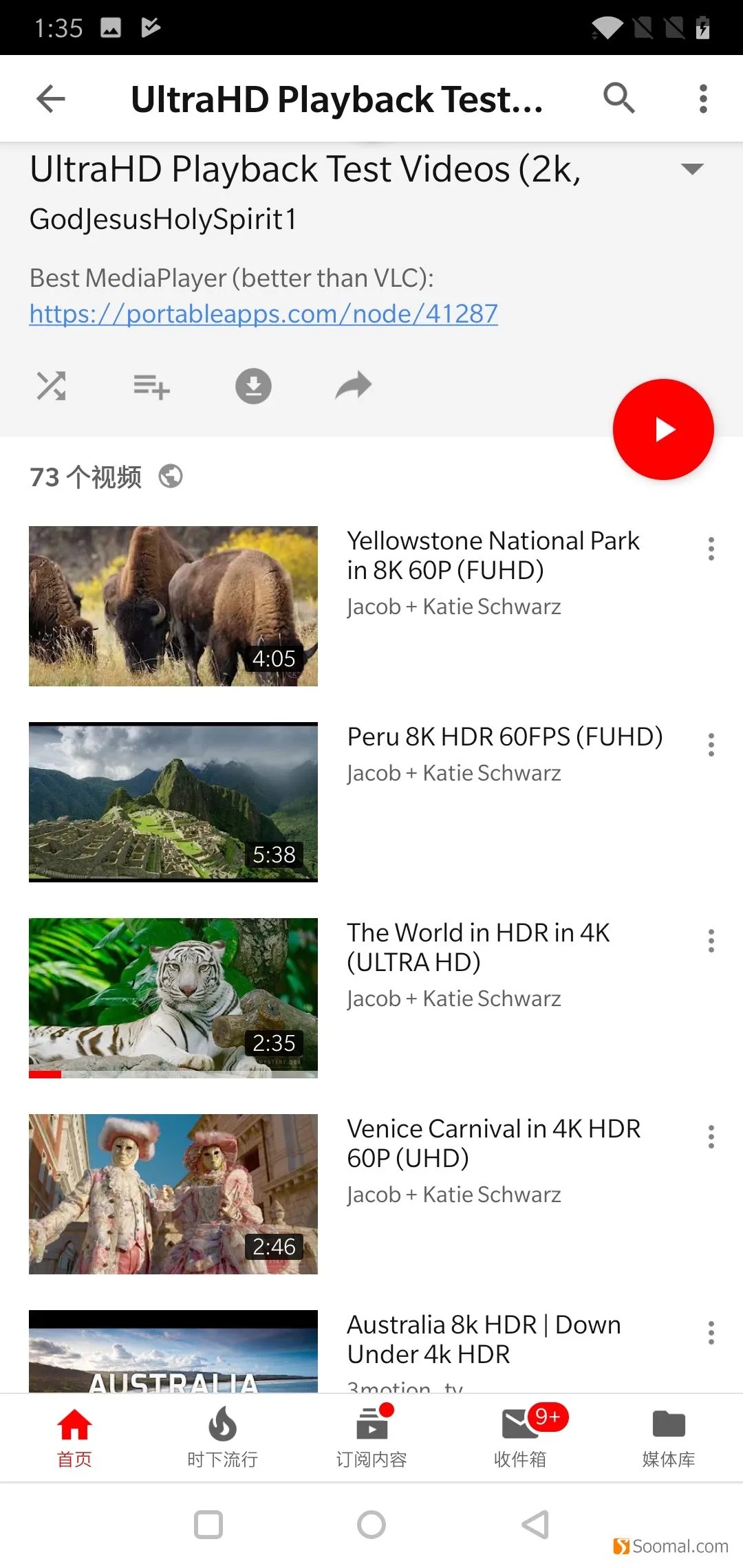Screen dimensions: 743x1568
Task: Share this playlist
Action: pyautogui.click(x=354, y=386)
